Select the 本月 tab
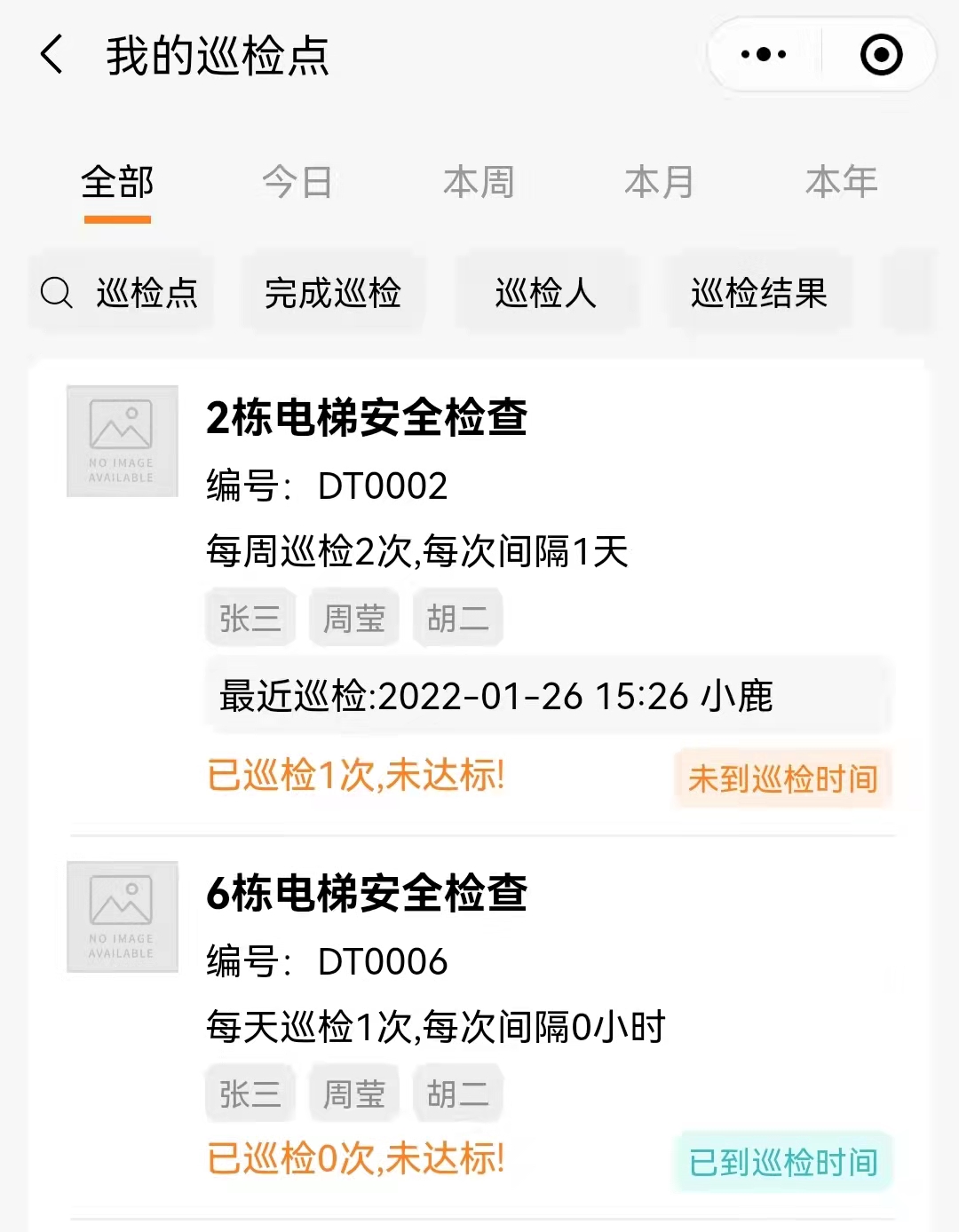 [x=659, y=183]
